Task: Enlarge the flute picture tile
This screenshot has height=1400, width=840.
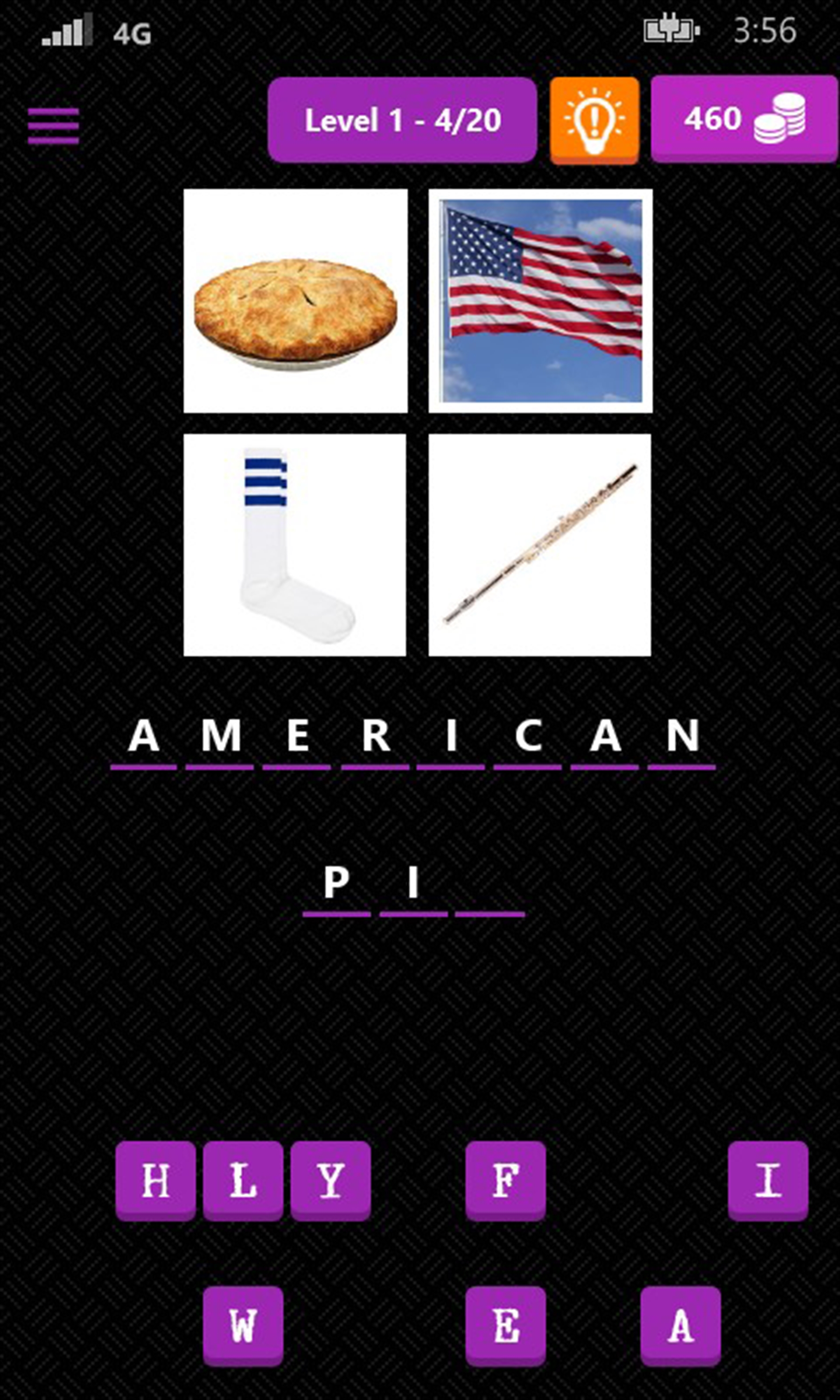Action: coord(539,545)
